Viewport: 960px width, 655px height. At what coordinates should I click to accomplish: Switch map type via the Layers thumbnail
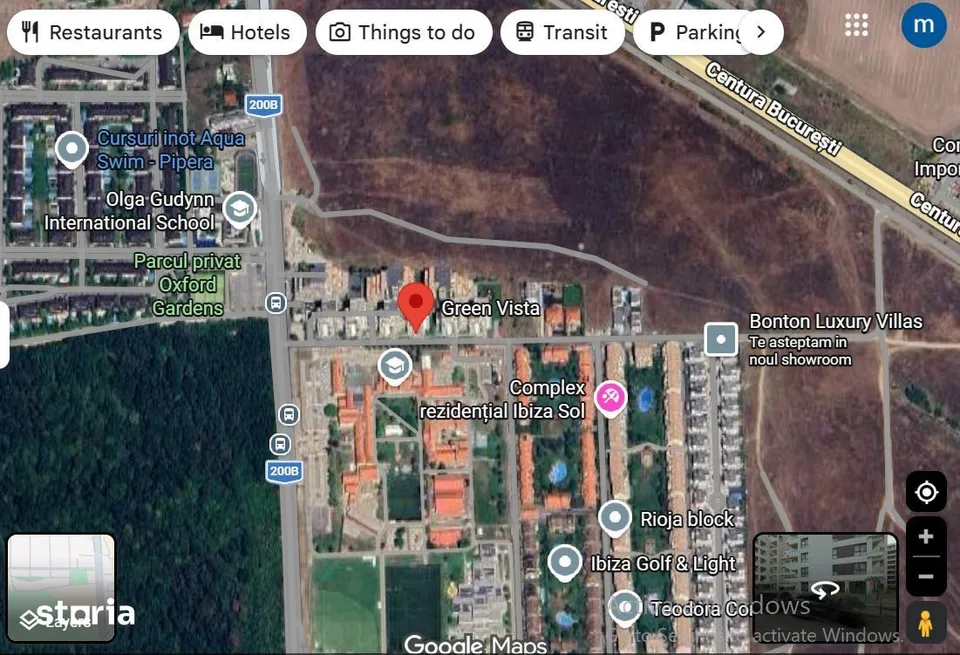coord(61,588)
